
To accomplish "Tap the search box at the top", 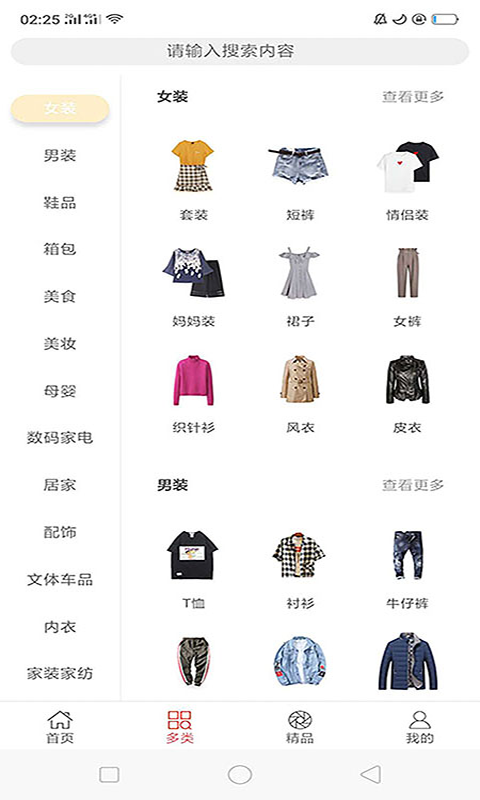I will point(240,51).
